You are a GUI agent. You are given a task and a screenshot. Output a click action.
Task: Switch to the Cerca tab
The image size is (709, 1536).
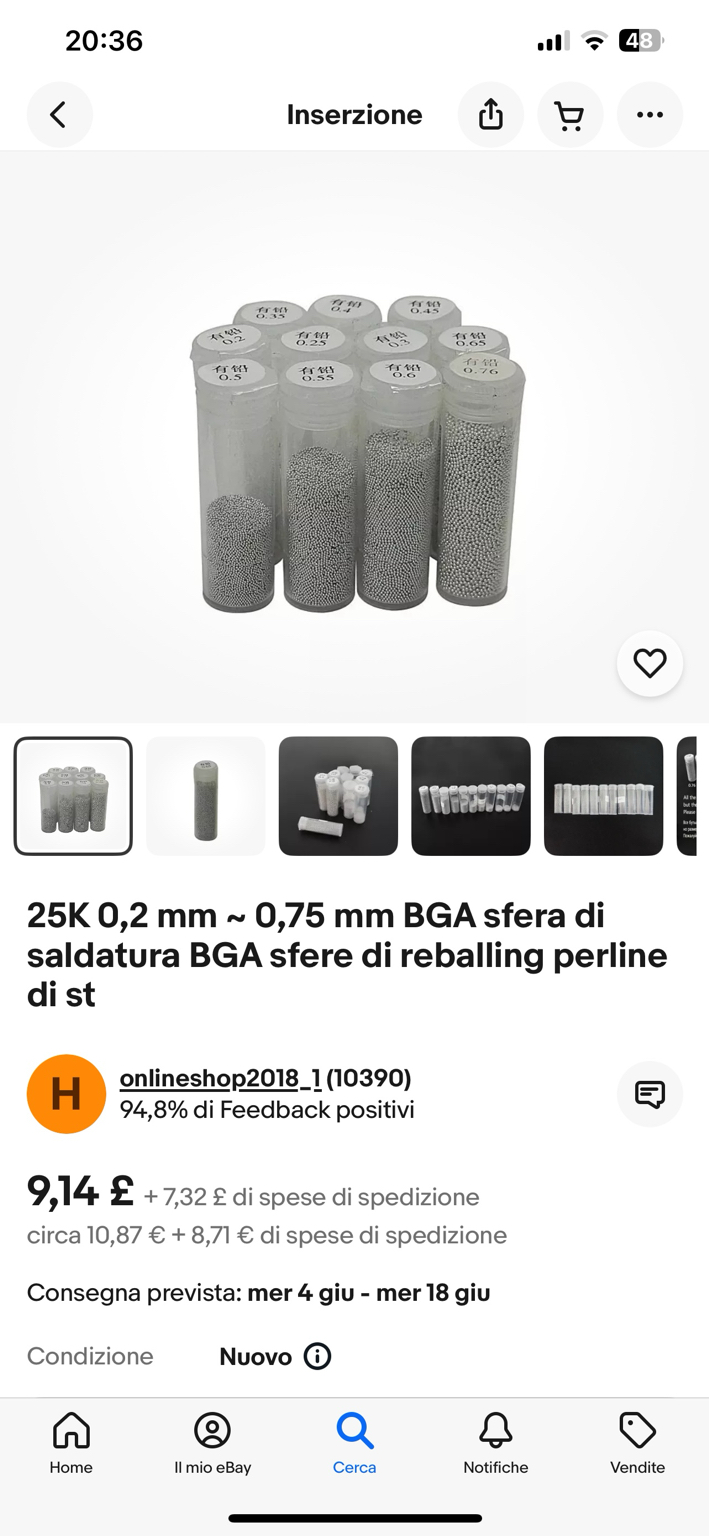tap(354, 1444)
